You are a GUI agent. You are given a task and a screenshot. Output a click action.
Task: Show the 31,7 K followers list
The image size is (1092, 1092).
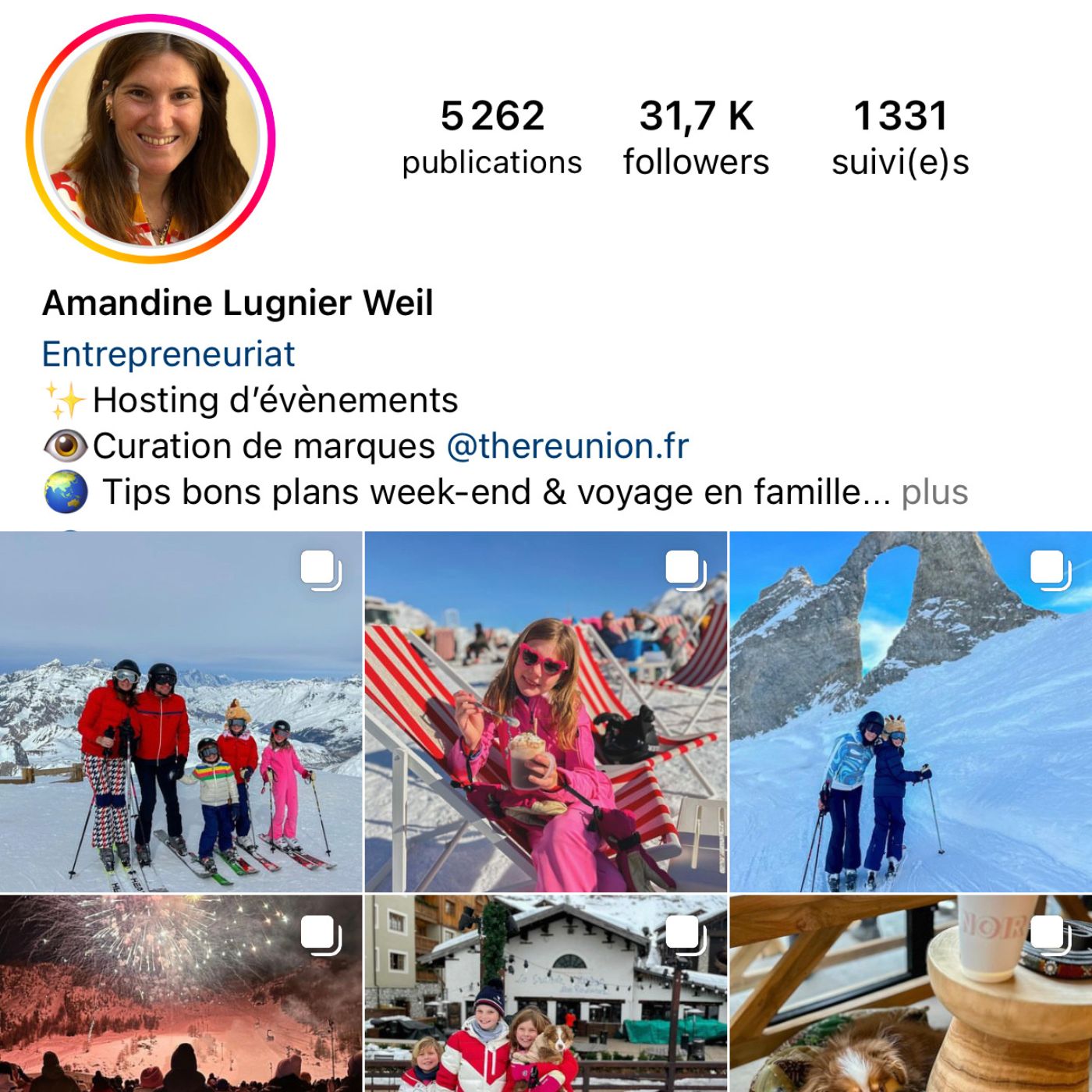coord(696,137)
